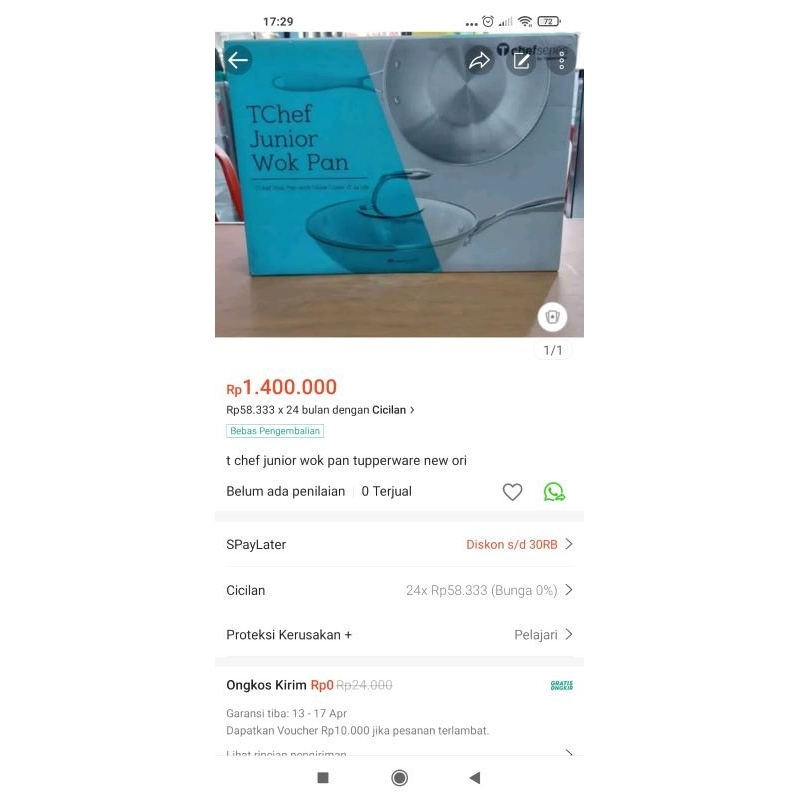The width and height of the screenshot is (800, 800).
Task: Open the Proteksi Kerusakan Pelajari row
Action: 399,635
